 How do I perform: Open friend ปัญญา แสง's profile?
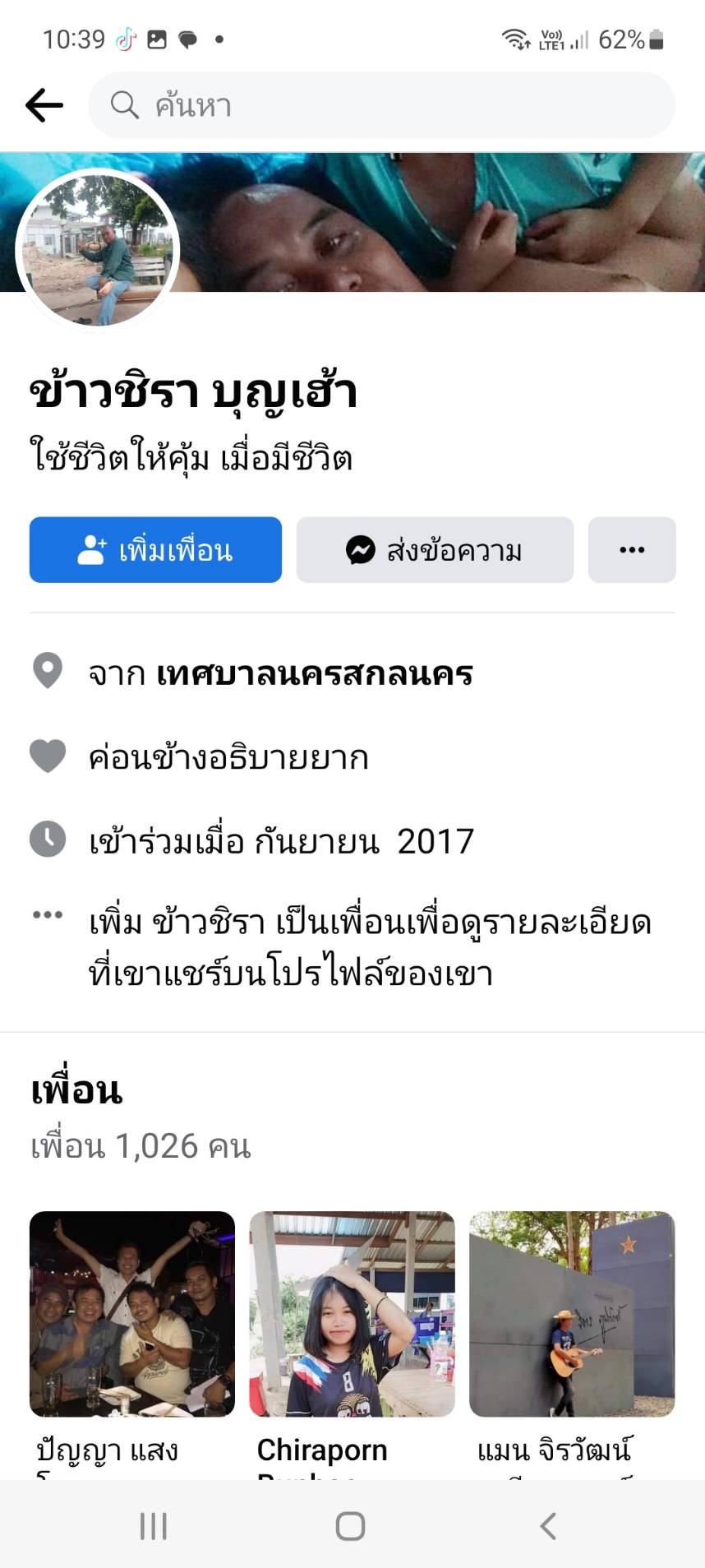pyautogui.click(x=132, y=1313)
